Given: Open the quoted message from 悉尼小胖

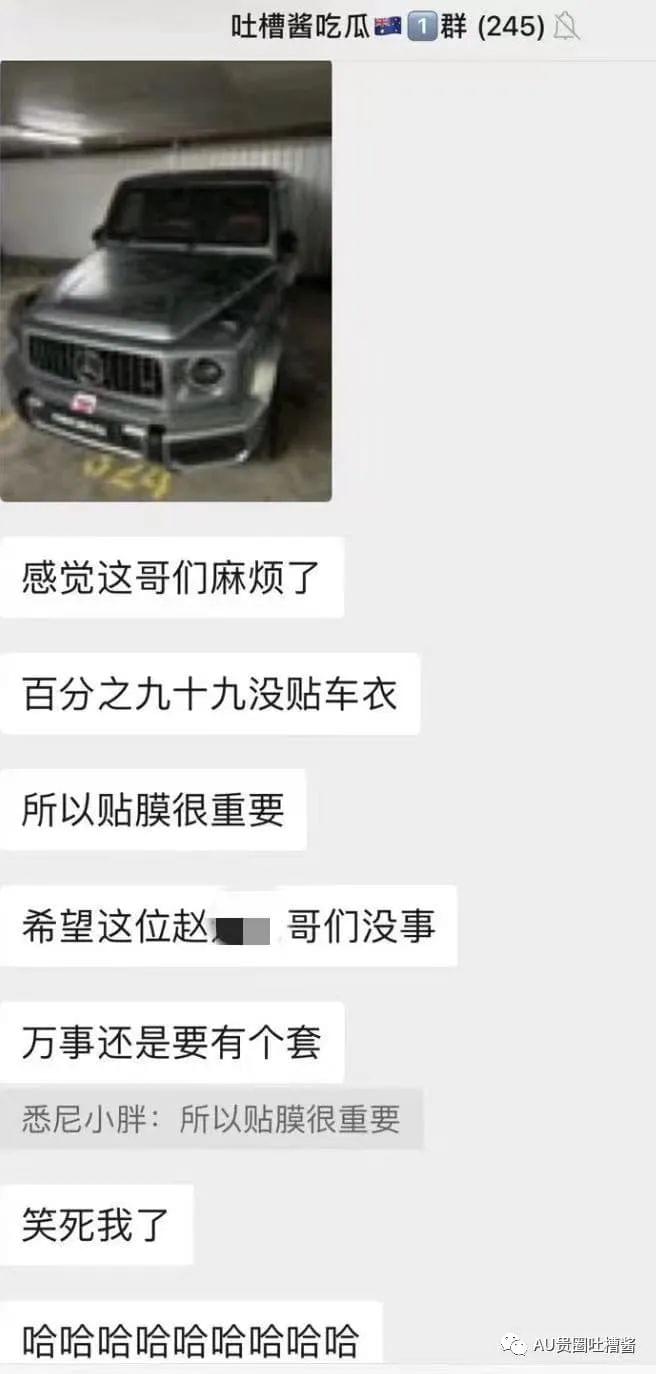Looking at the screenshot, I should [211, 1119].
